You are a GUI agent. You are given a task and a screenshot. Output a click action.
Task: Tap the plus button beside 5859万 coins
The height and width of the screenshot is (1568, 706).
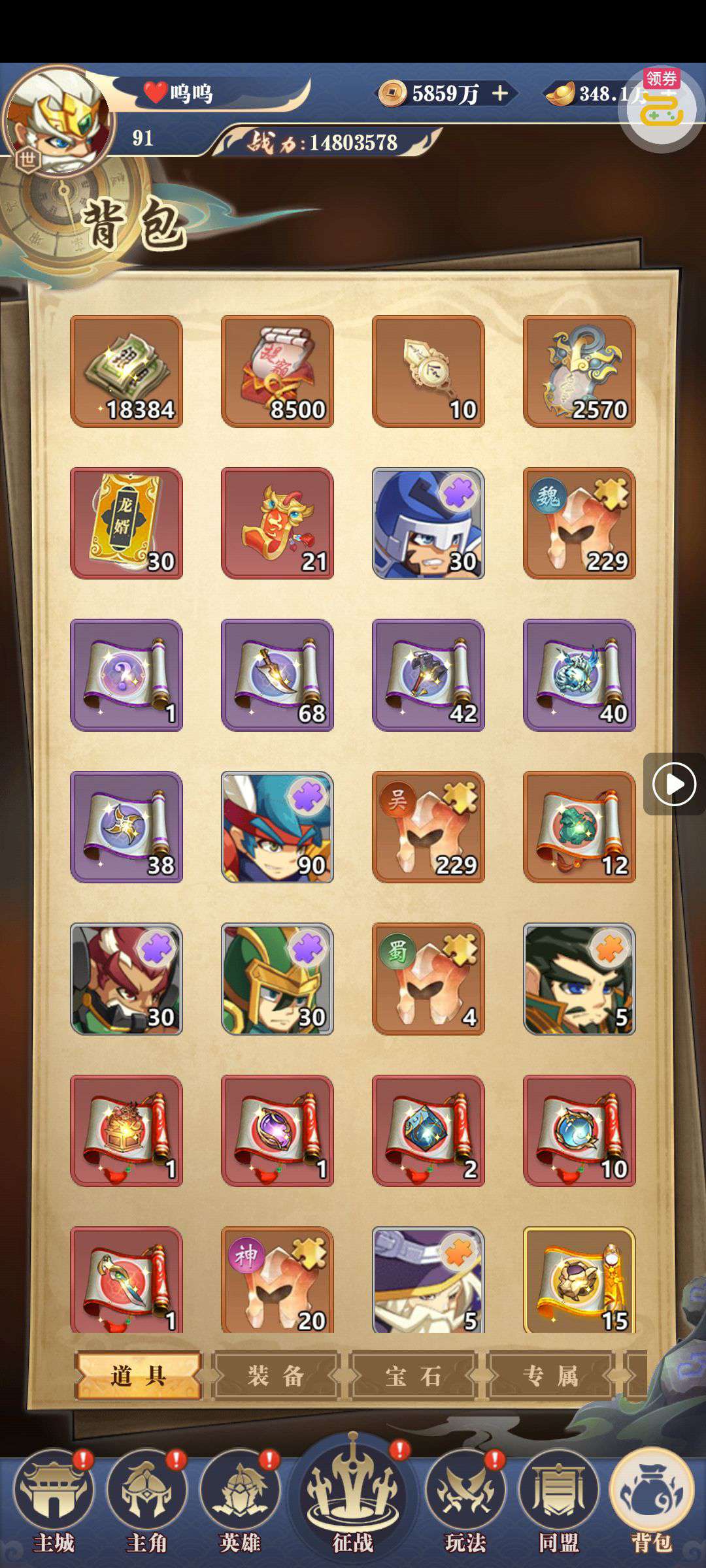(x=500, y=93)
